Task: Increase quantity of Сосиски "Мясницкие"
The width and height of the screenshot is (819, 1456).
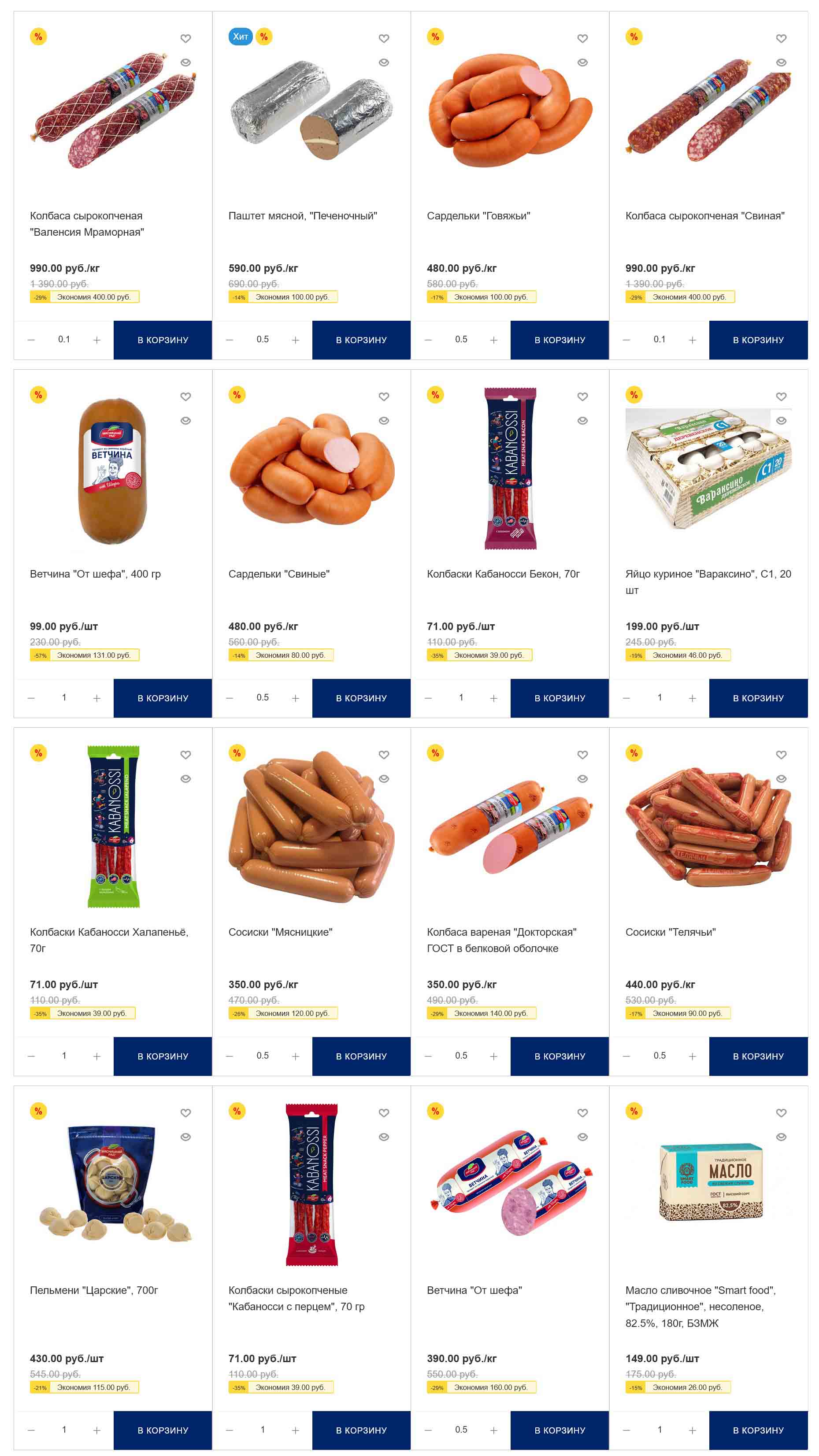Action: coord(295,1056)
